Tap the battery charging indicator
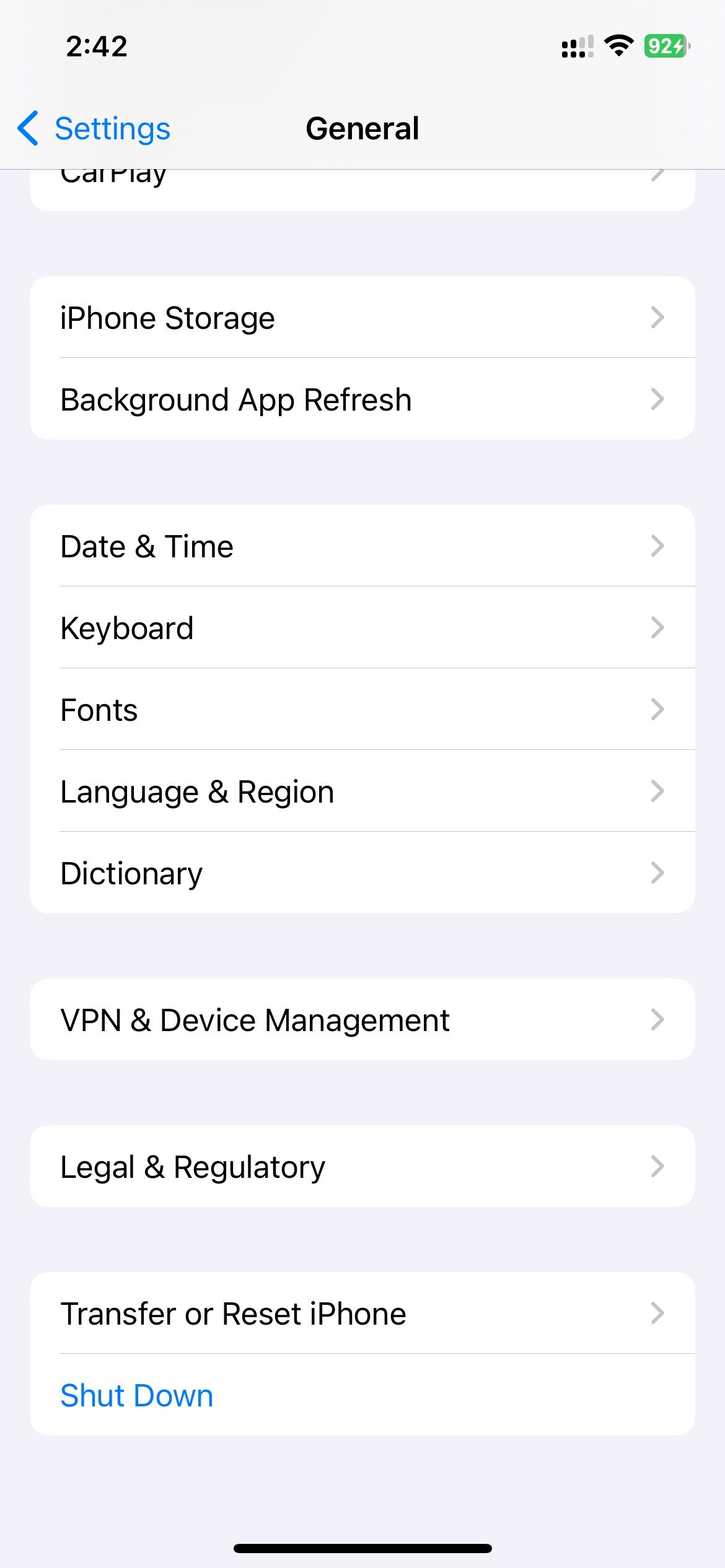Viewport: 725px width, 1568px height. 665,46
